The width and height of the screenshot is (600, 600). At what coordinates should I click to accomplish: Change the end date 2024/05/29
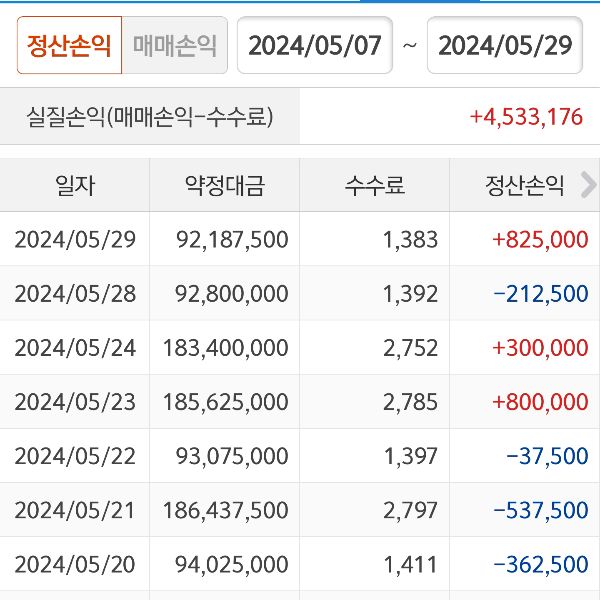504,46
